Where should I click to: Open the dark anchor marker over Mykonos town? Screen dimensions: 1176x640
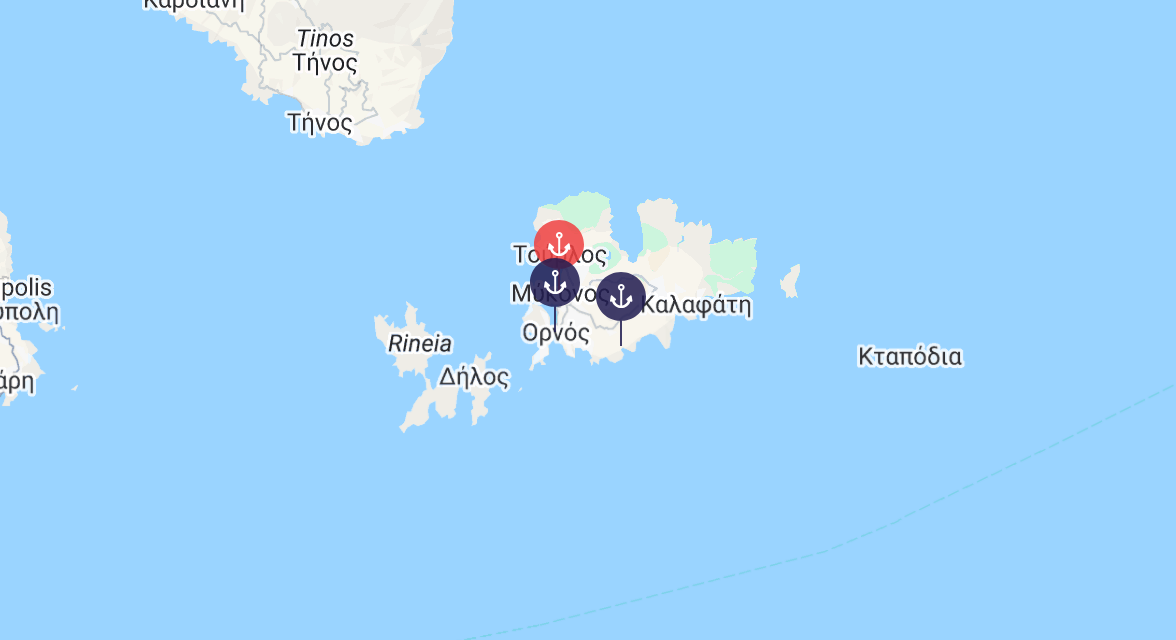555,283
